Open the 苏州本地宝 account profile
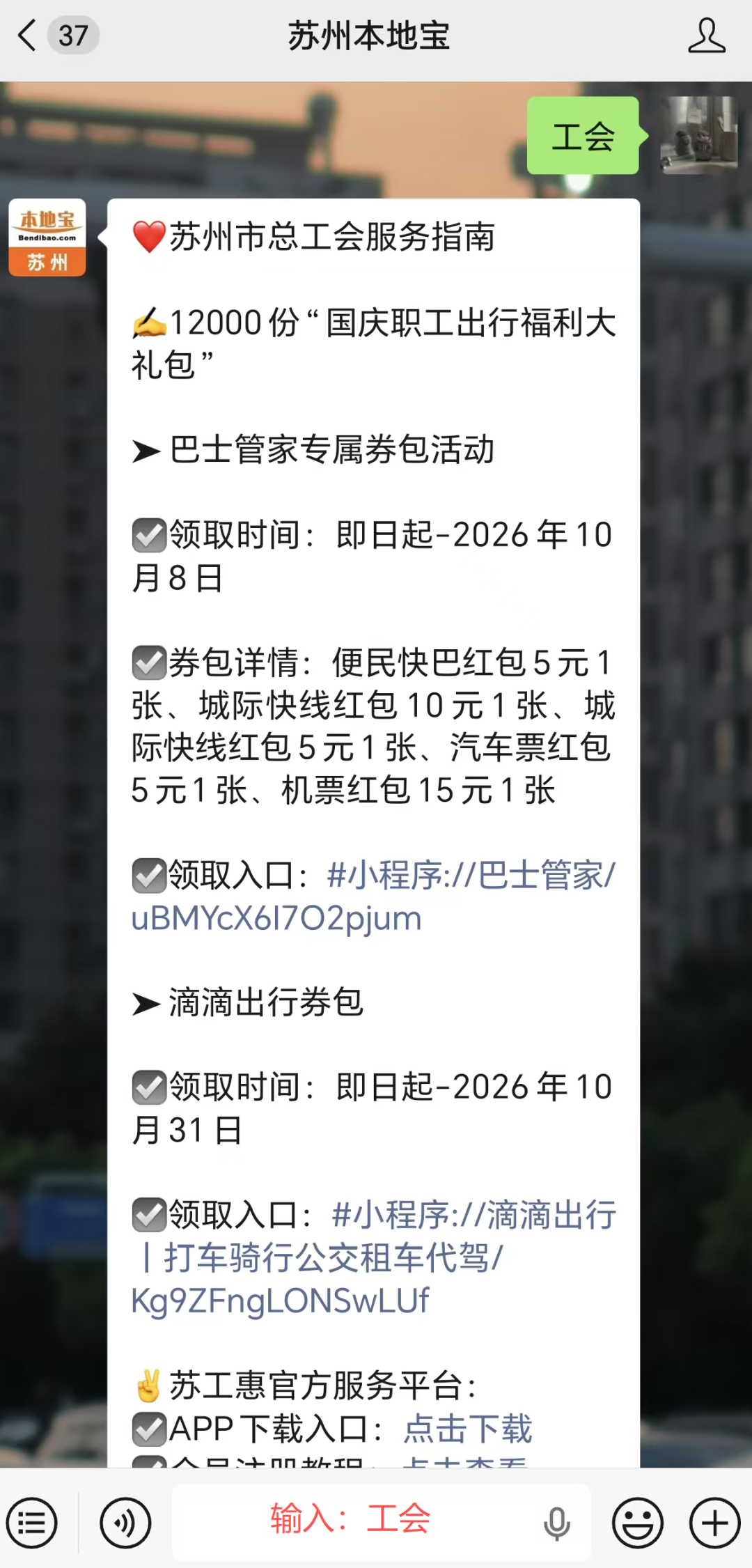This screenshot has height=1568, width=752. pyautogui.click(x=707, y=36)
